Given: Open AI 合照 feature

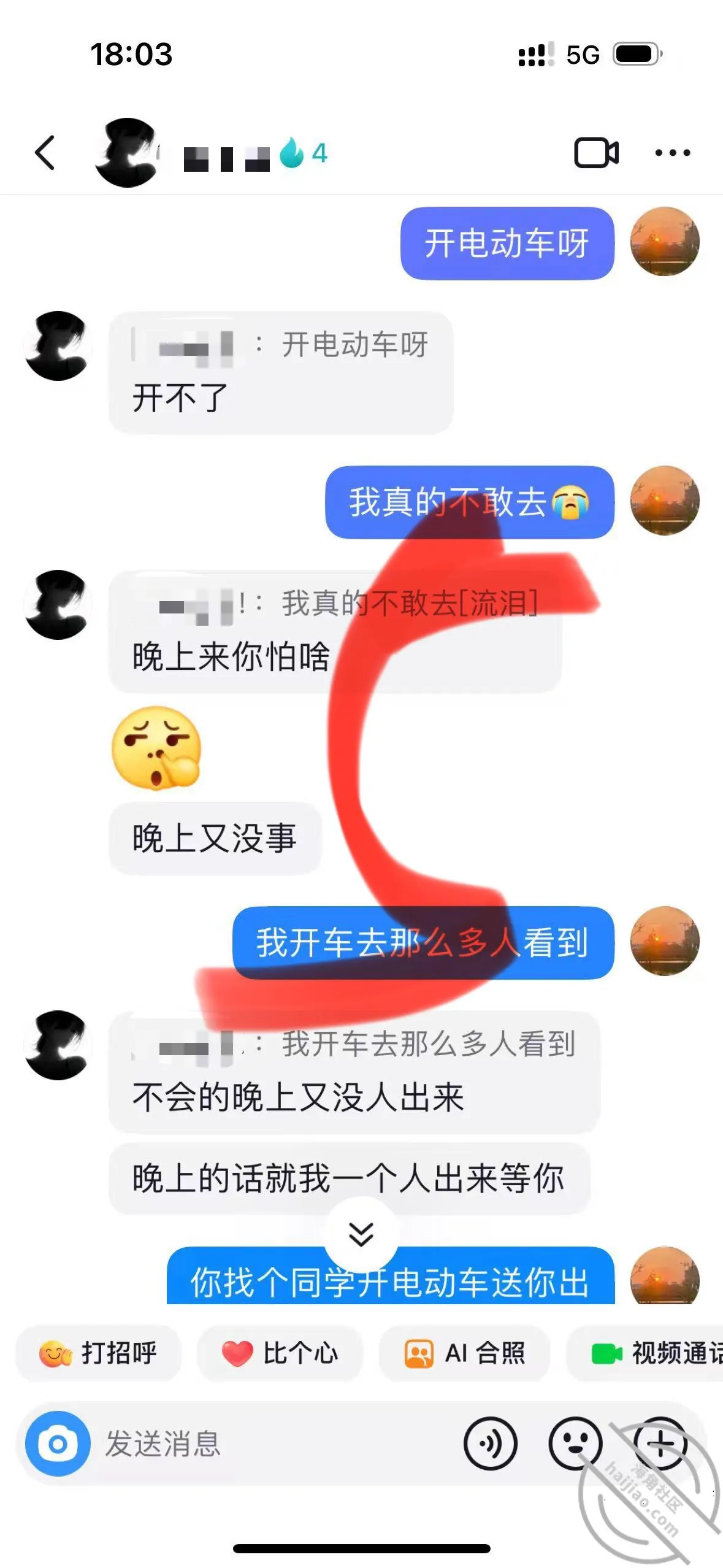Looking at the screenshot, I should [x=464, y=1353].
